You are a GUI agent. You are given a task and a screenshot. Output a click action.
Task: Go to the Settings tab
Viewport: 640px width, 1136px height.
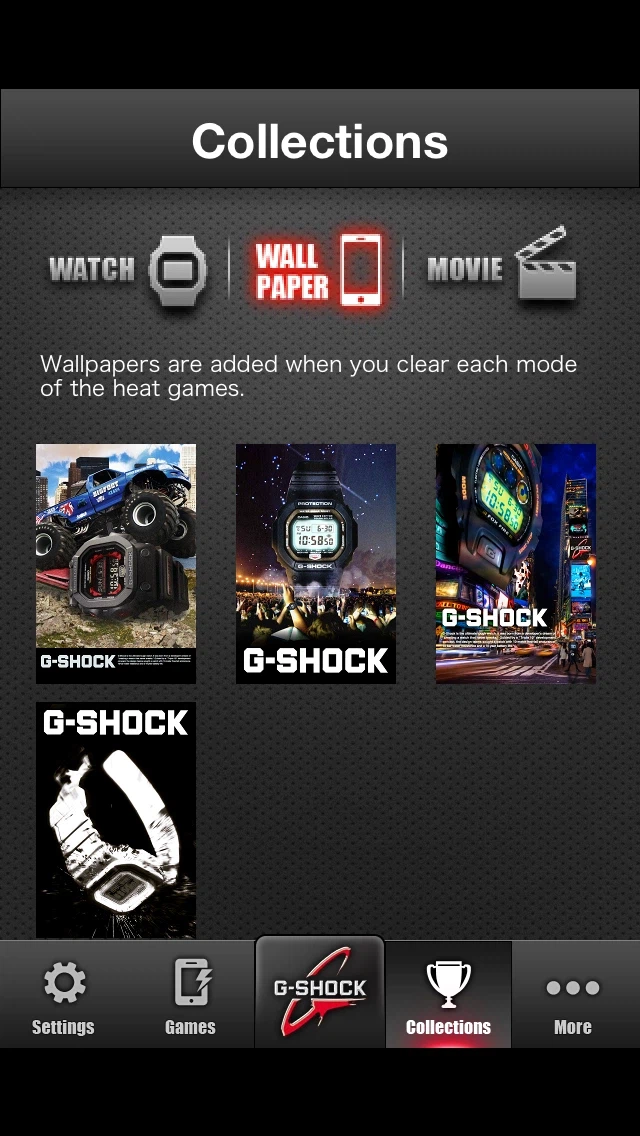click(63, 996)
